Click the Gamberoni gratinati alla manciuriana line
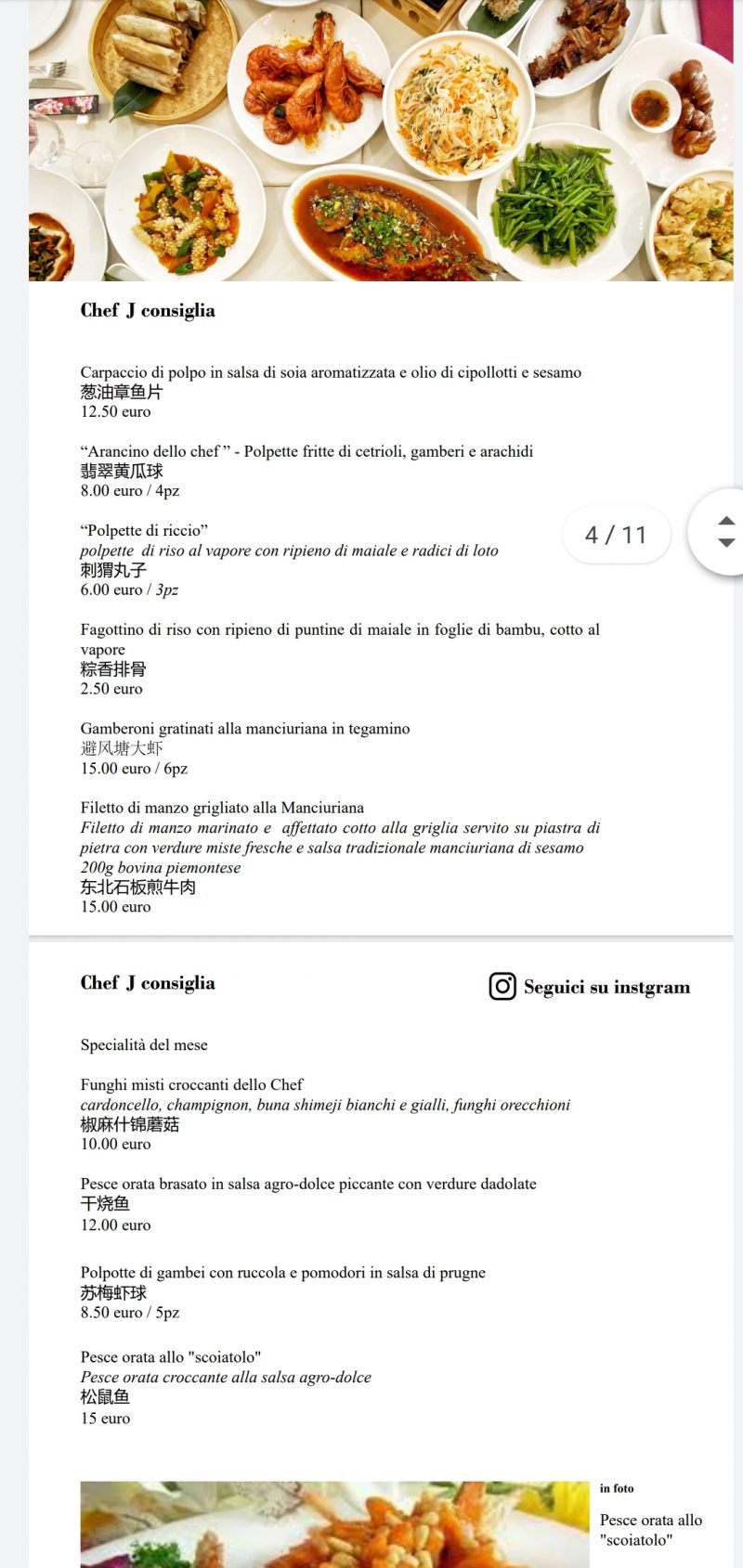This screenshot has height=1568, width=743. click(245, 729)
